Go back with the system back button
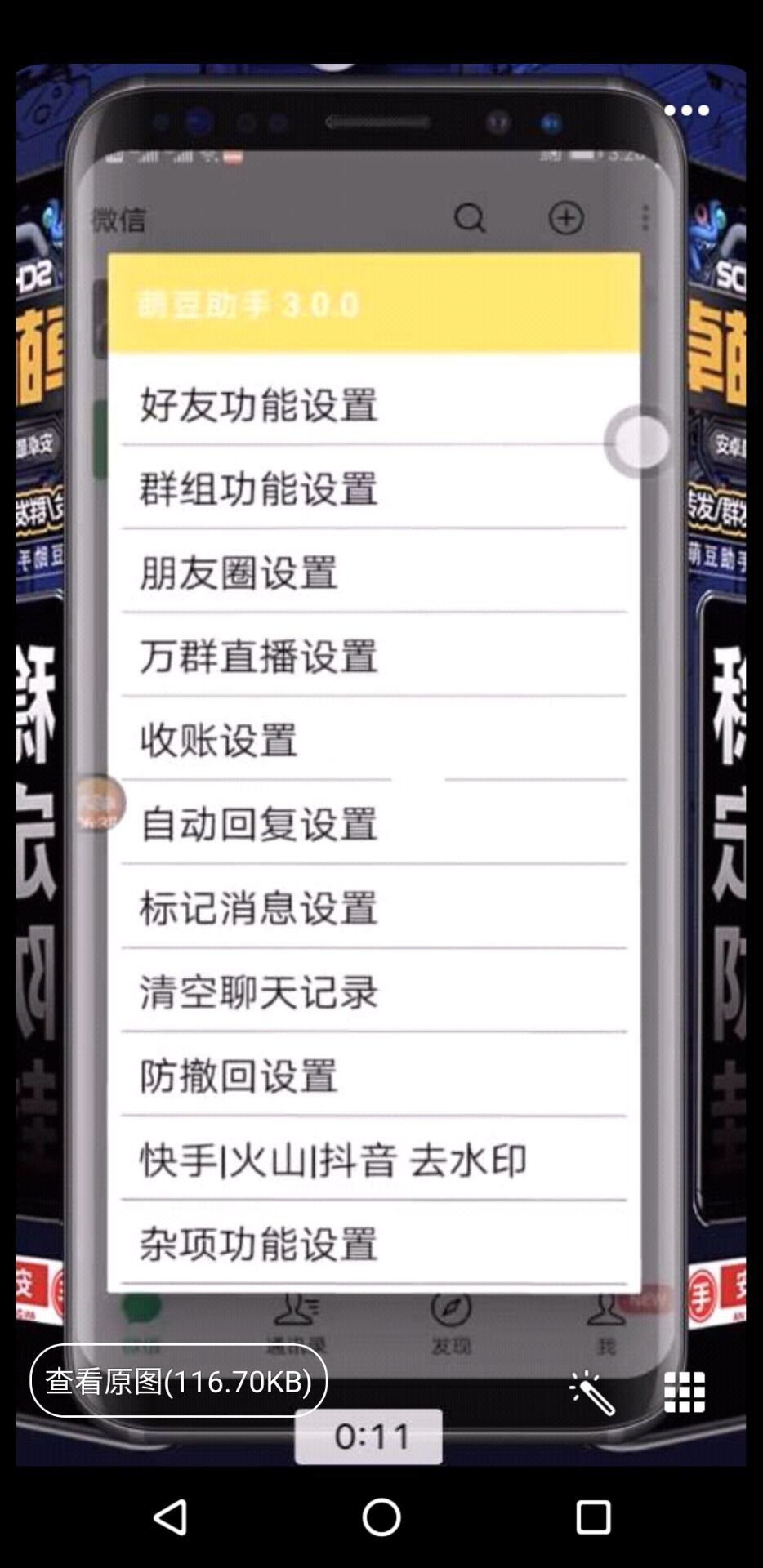The height and width of the screenshot is (1568, 763). (170, 1517)
